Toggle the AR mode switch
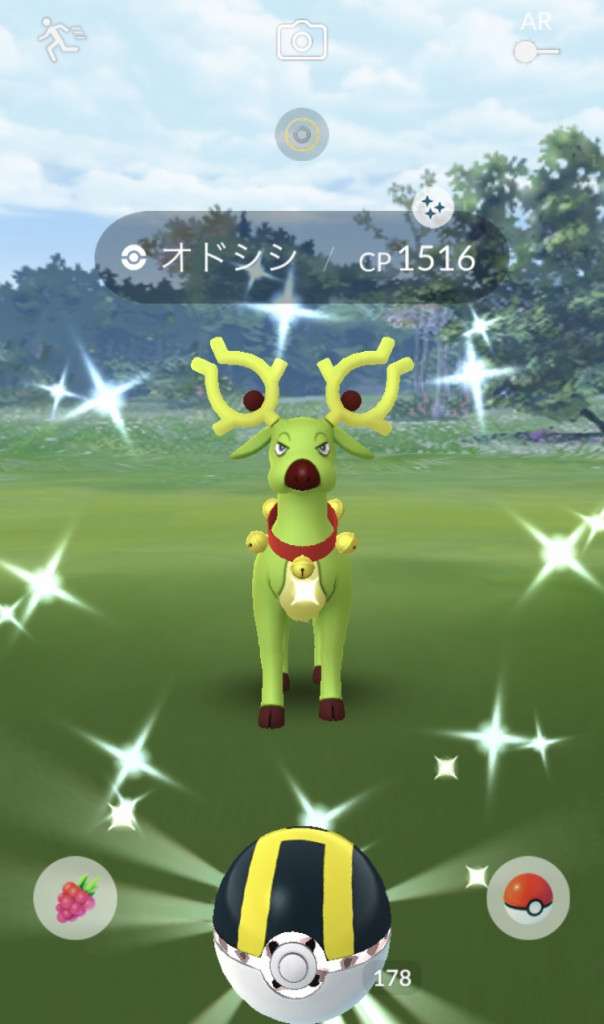The height and width of the screenshot is (1024, 604). tap(535, 51)
